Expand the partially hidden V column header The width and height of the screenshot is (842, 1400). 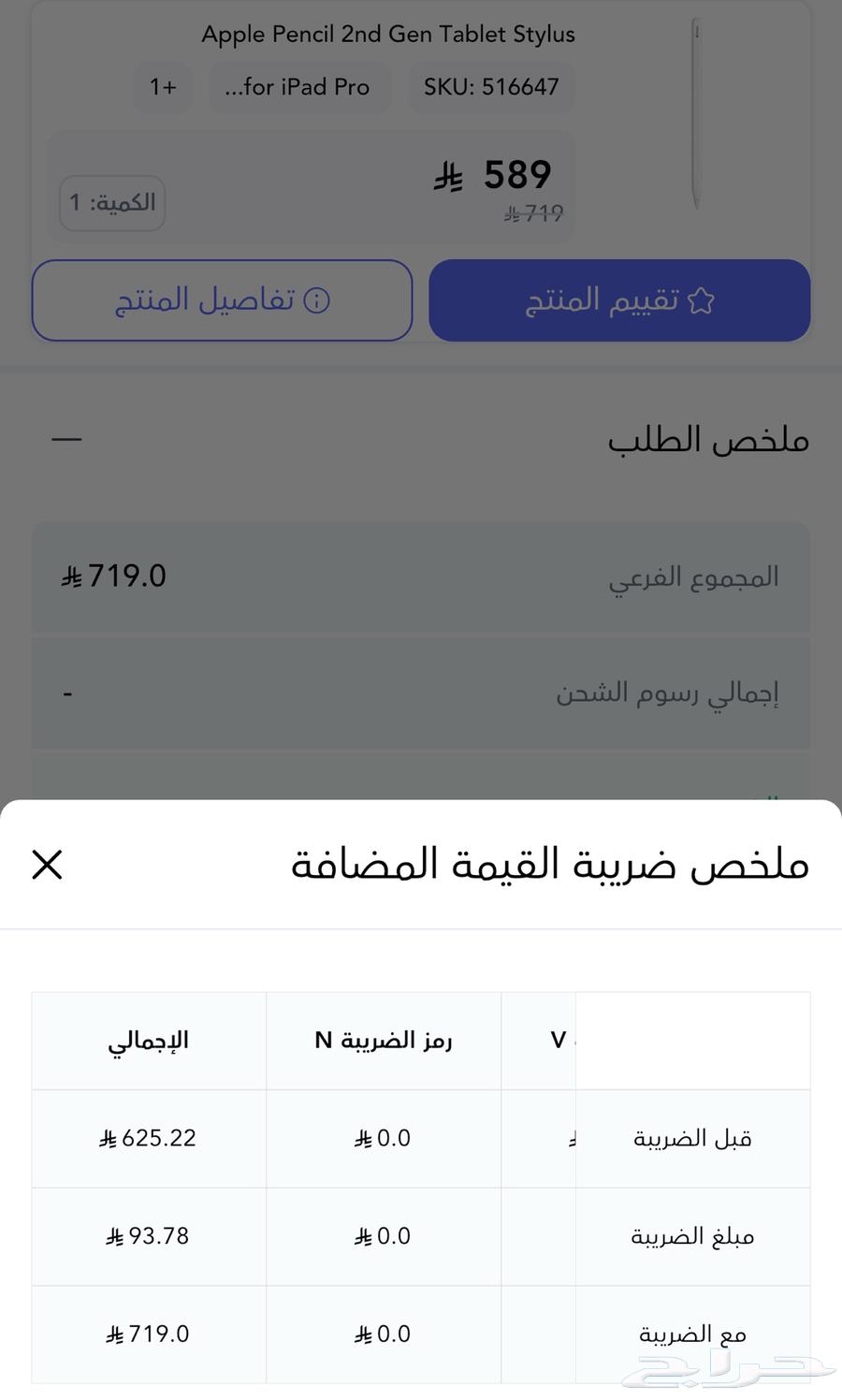click(x=559, y=1039)
